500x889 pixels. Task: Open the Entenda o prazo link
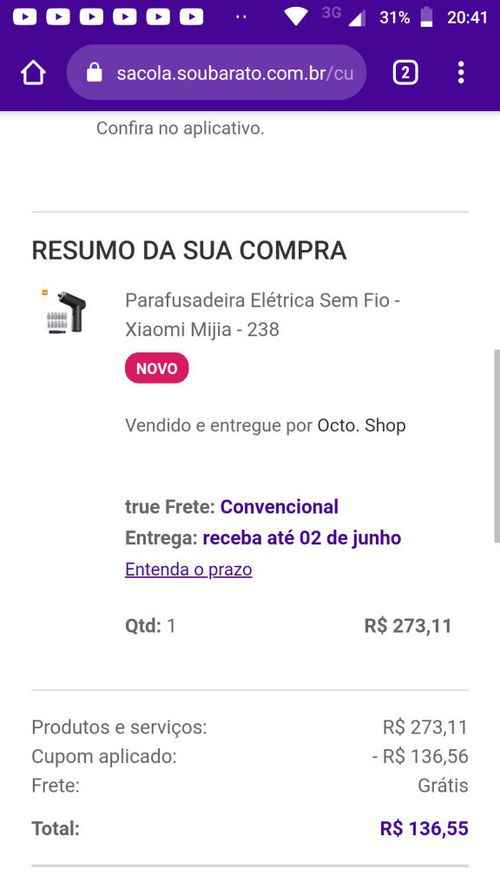(x=189, y=569)
